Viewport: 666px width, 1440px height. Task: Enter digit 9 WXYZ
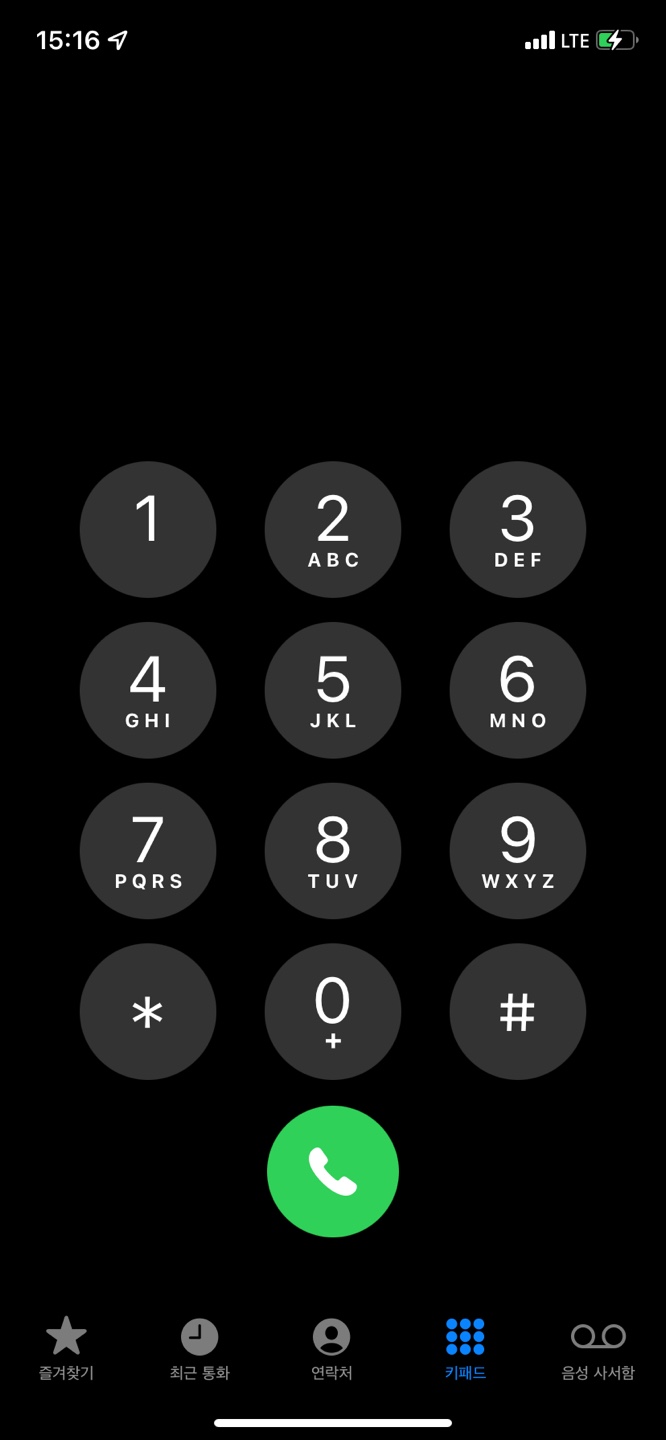(517, 851)
